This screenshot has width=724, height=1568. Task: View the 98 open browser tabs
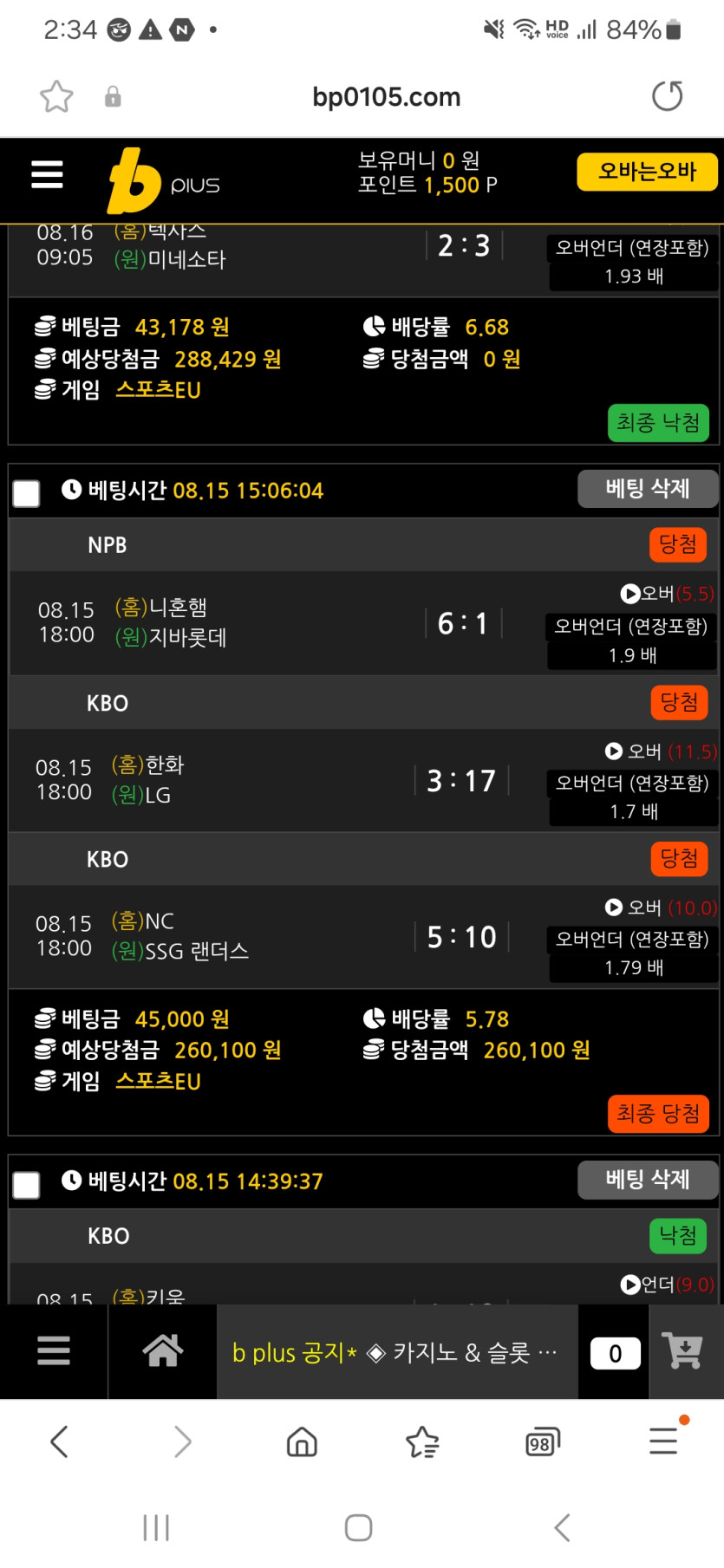pyautogui.click(x=542, y=1442)
